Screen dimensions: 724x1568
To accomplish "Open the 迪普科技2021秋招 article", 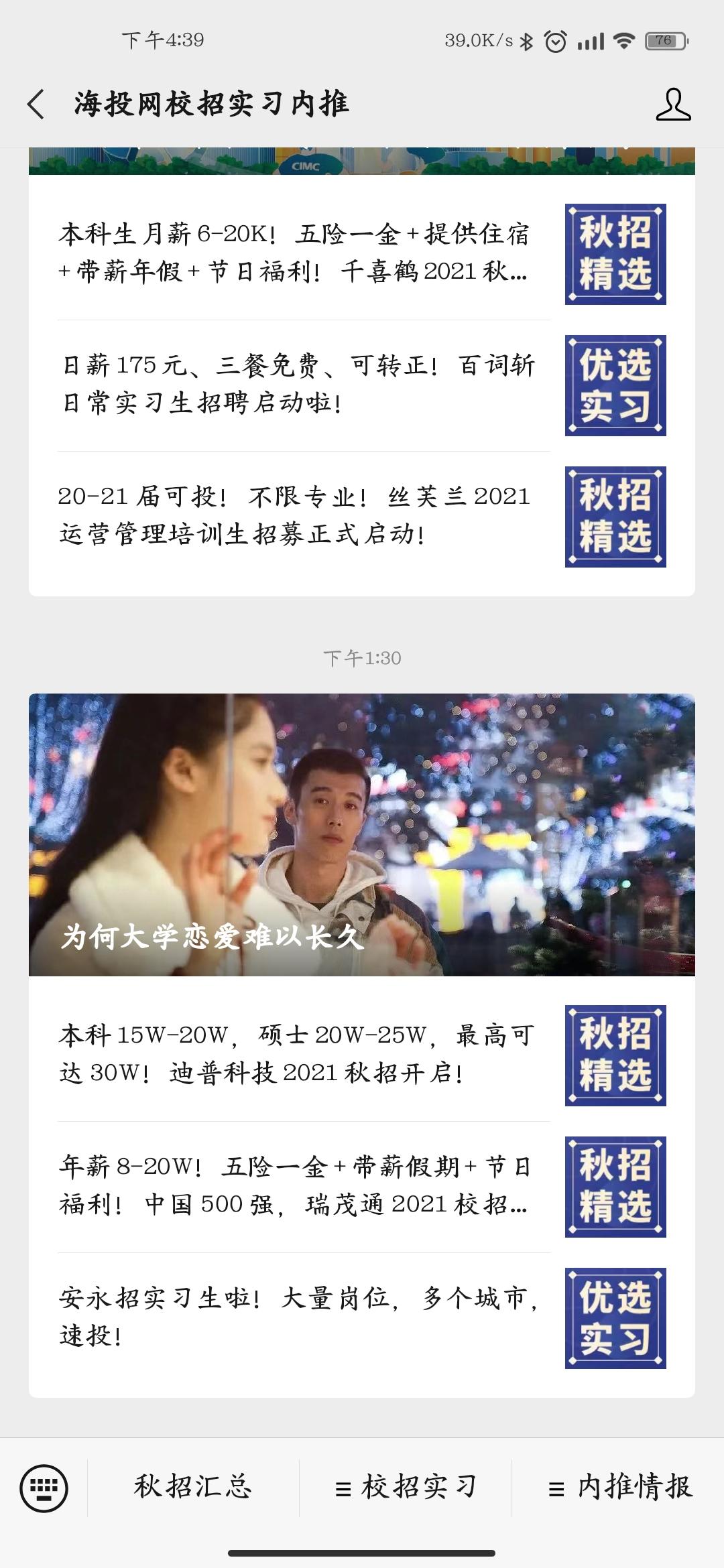I will point(296,1055).
